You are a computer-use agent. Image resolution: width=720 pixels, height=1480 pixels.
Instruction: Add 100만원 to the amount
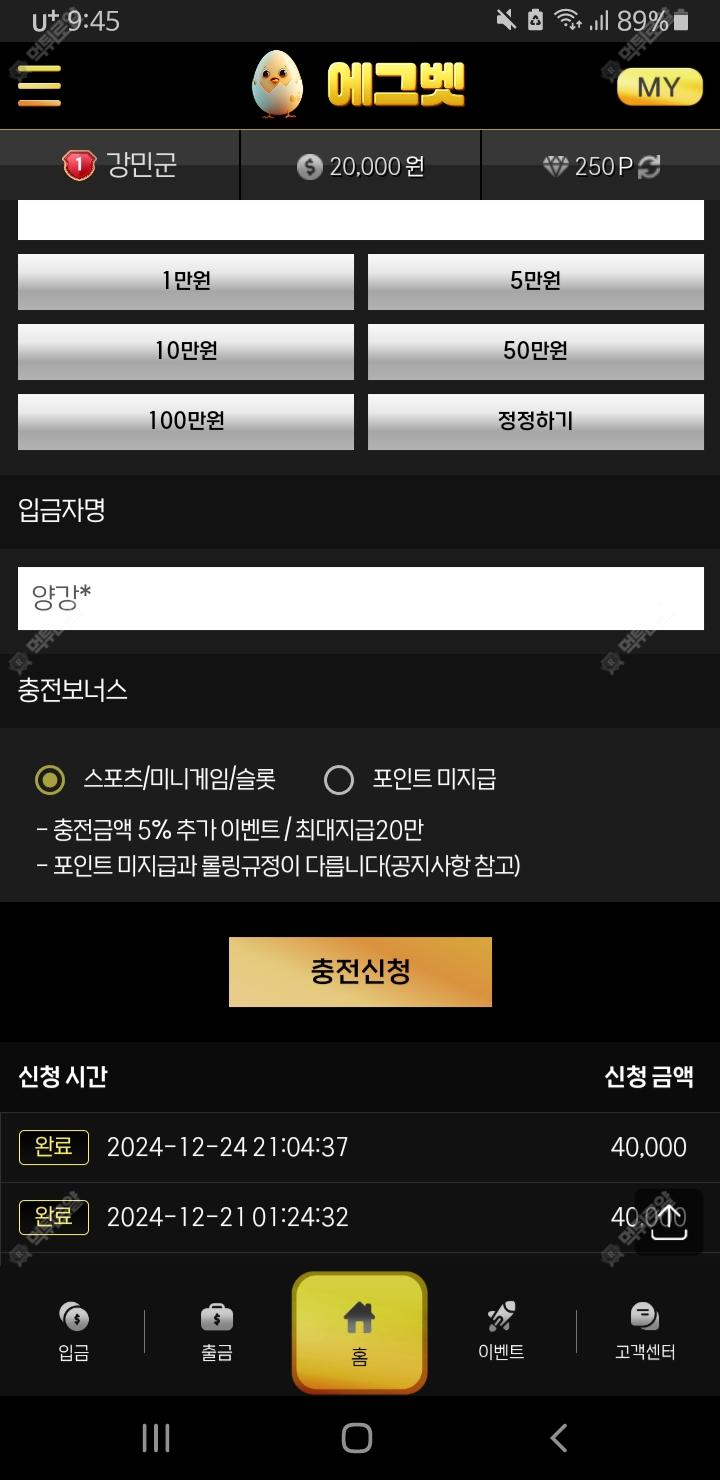coord(186,421)
